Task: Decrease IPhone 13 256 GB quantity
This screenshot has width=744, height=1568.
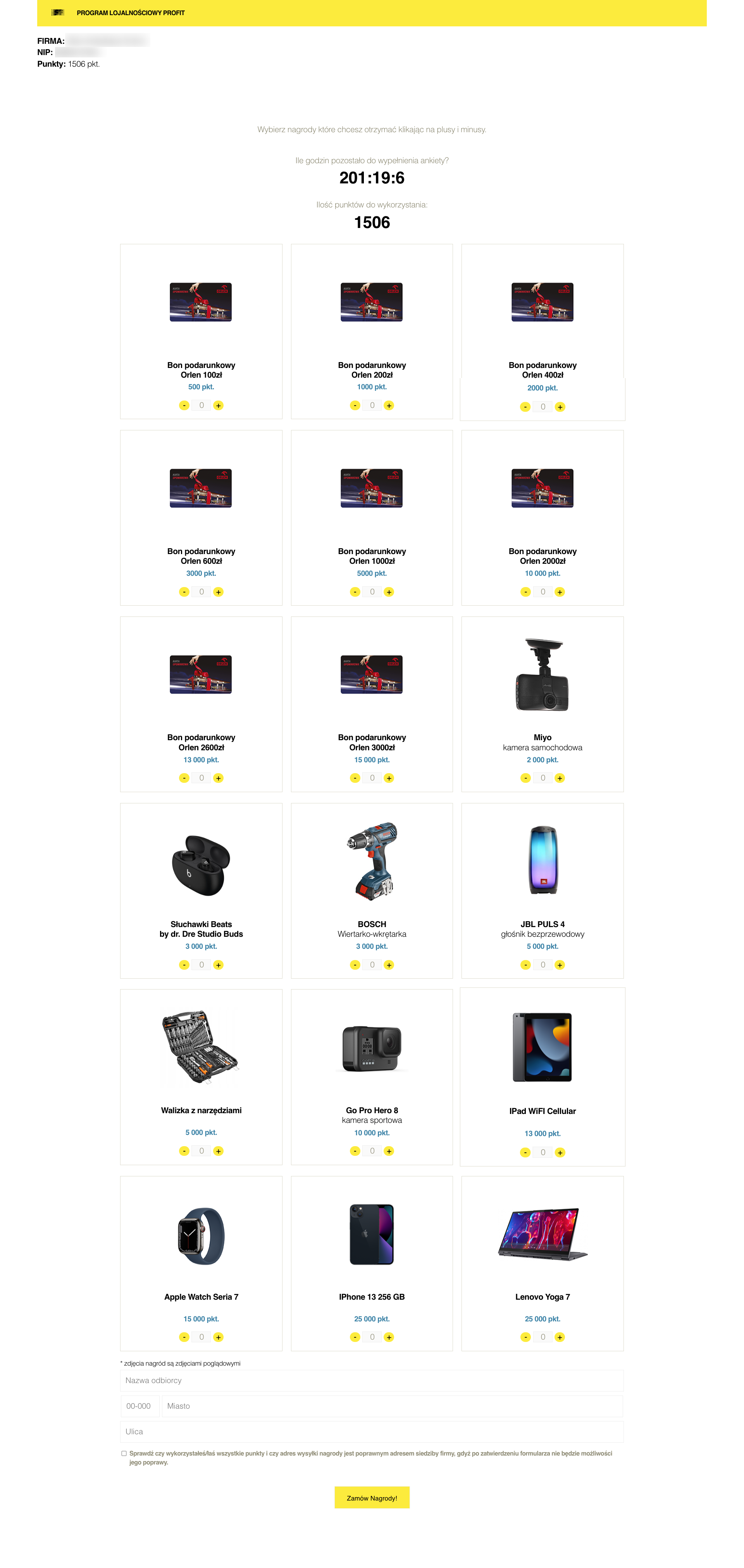Action: [x=355, y=1337]
